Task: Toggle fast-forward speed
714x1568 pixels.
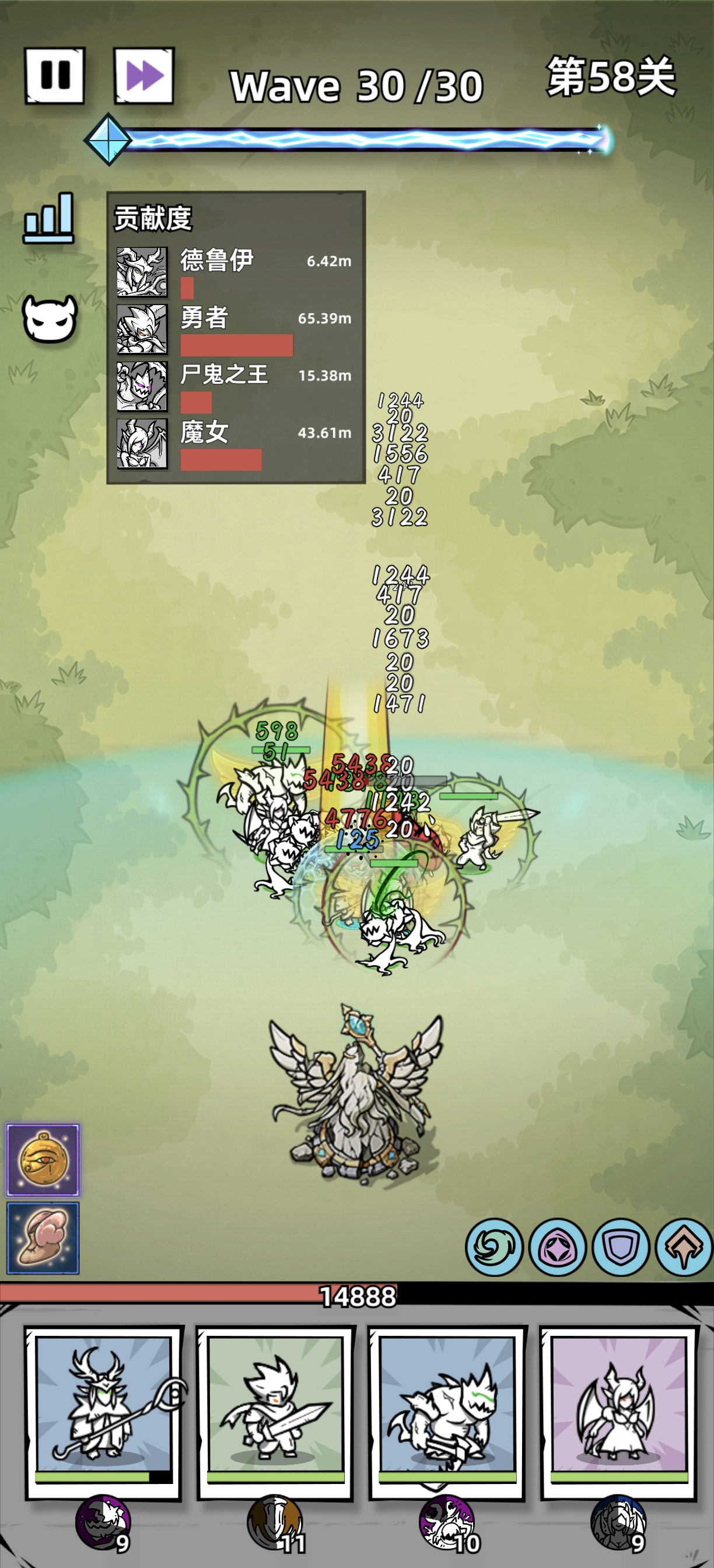Action: [144, 75]
